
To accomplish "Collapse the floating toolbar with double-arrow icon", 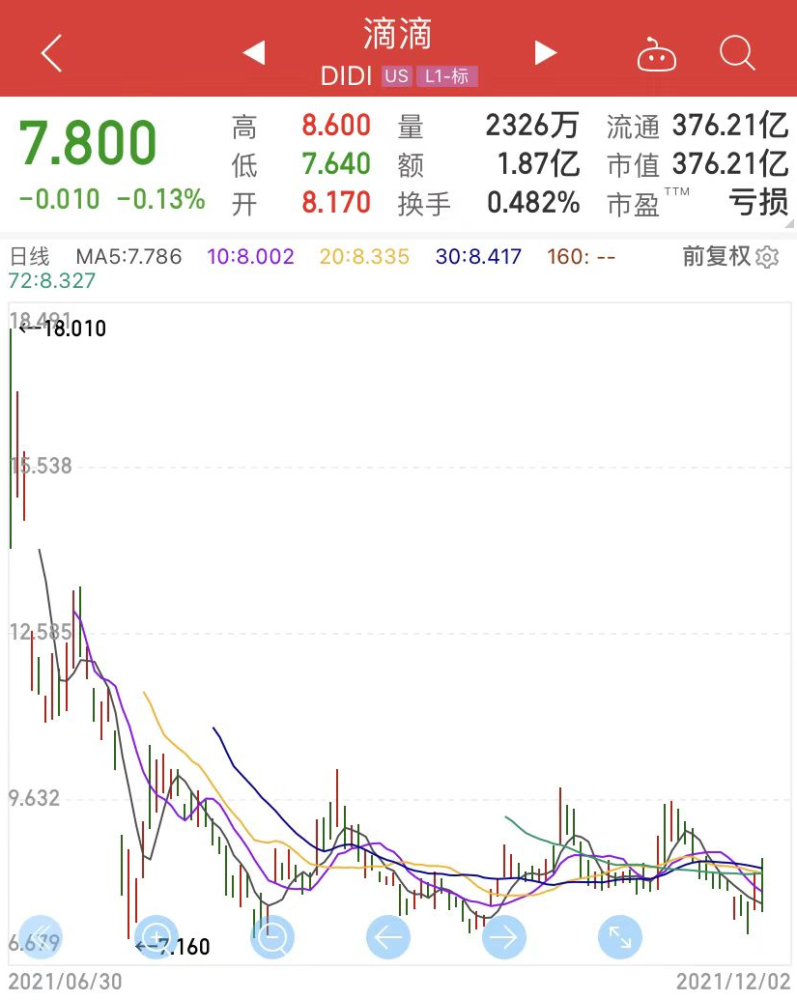I will coord(42,937).
